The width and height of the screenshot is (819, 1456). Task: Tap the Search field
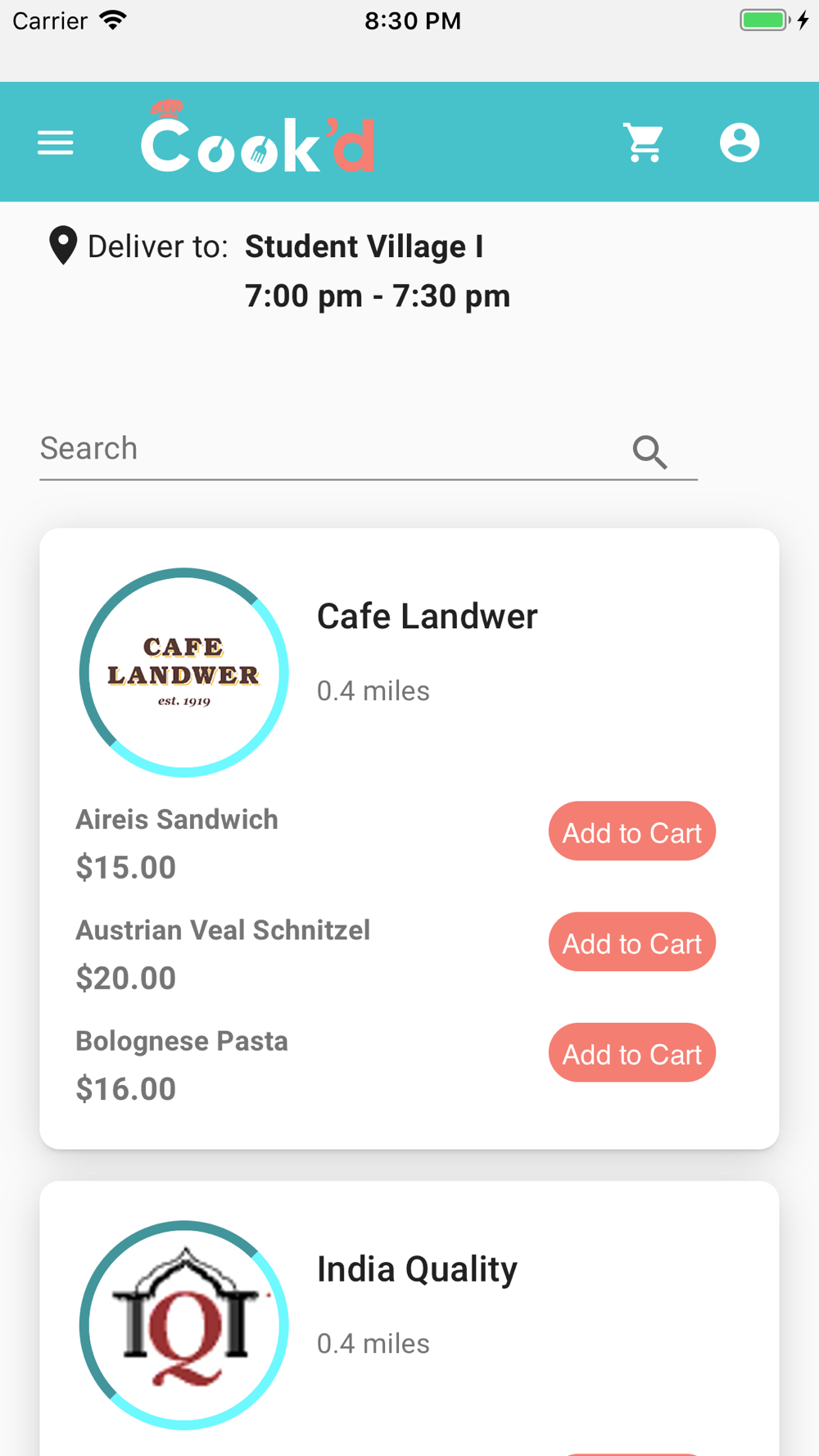click(328, 449)
